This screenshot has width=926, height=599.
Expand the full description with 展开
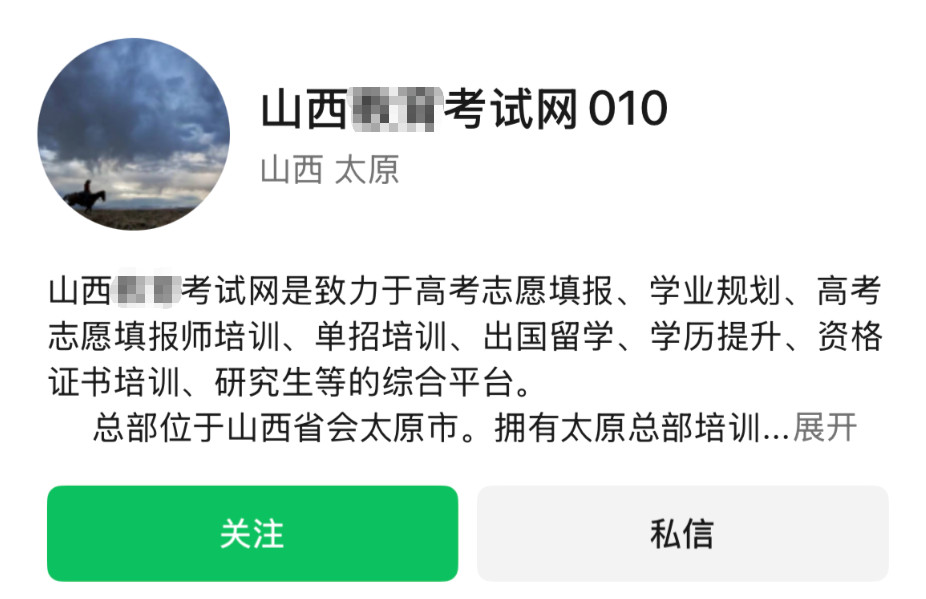[825, 427]
